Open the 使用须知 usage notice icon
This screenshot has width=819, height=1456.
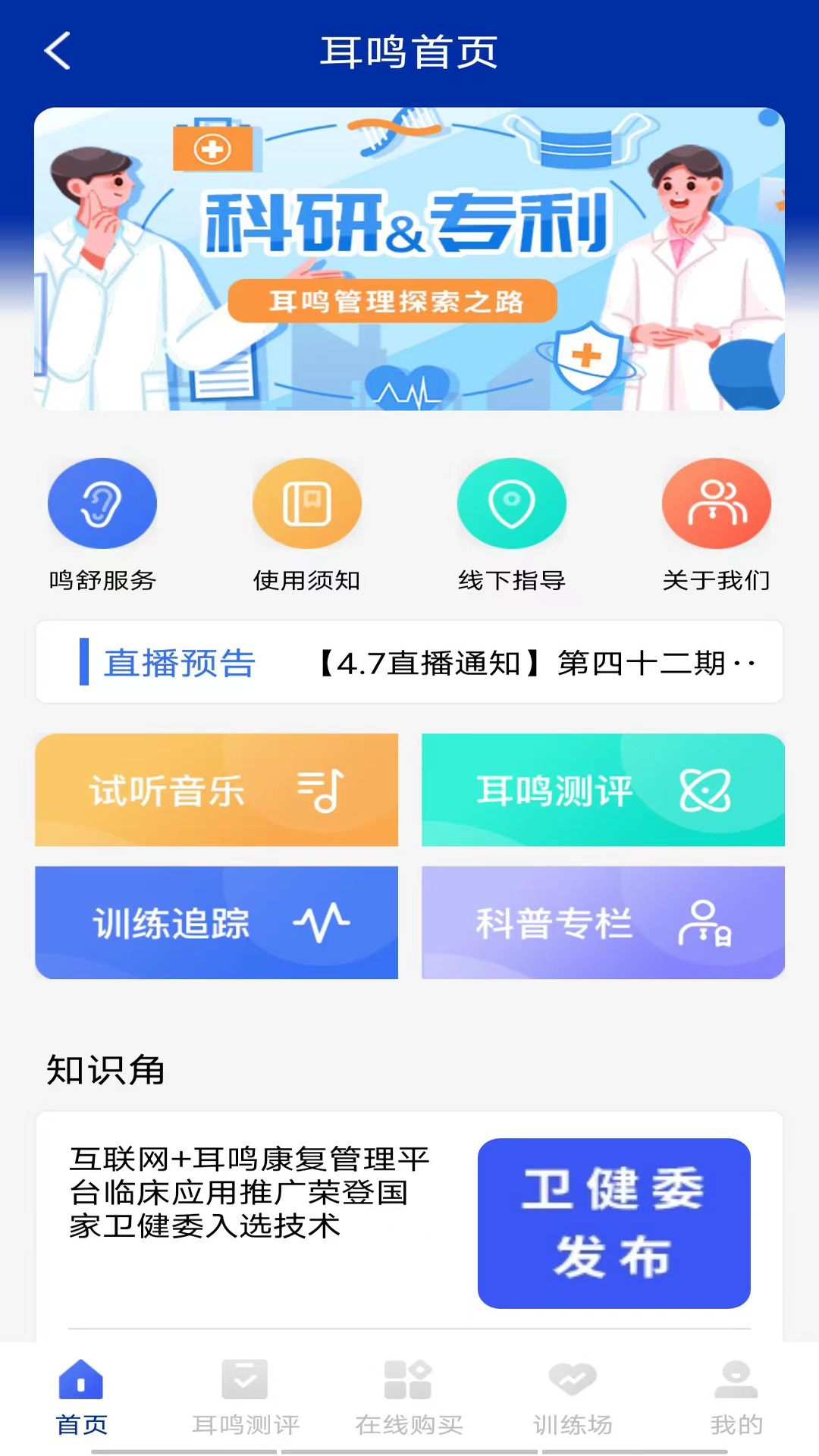pyautogui.click(x=307, y=503)
